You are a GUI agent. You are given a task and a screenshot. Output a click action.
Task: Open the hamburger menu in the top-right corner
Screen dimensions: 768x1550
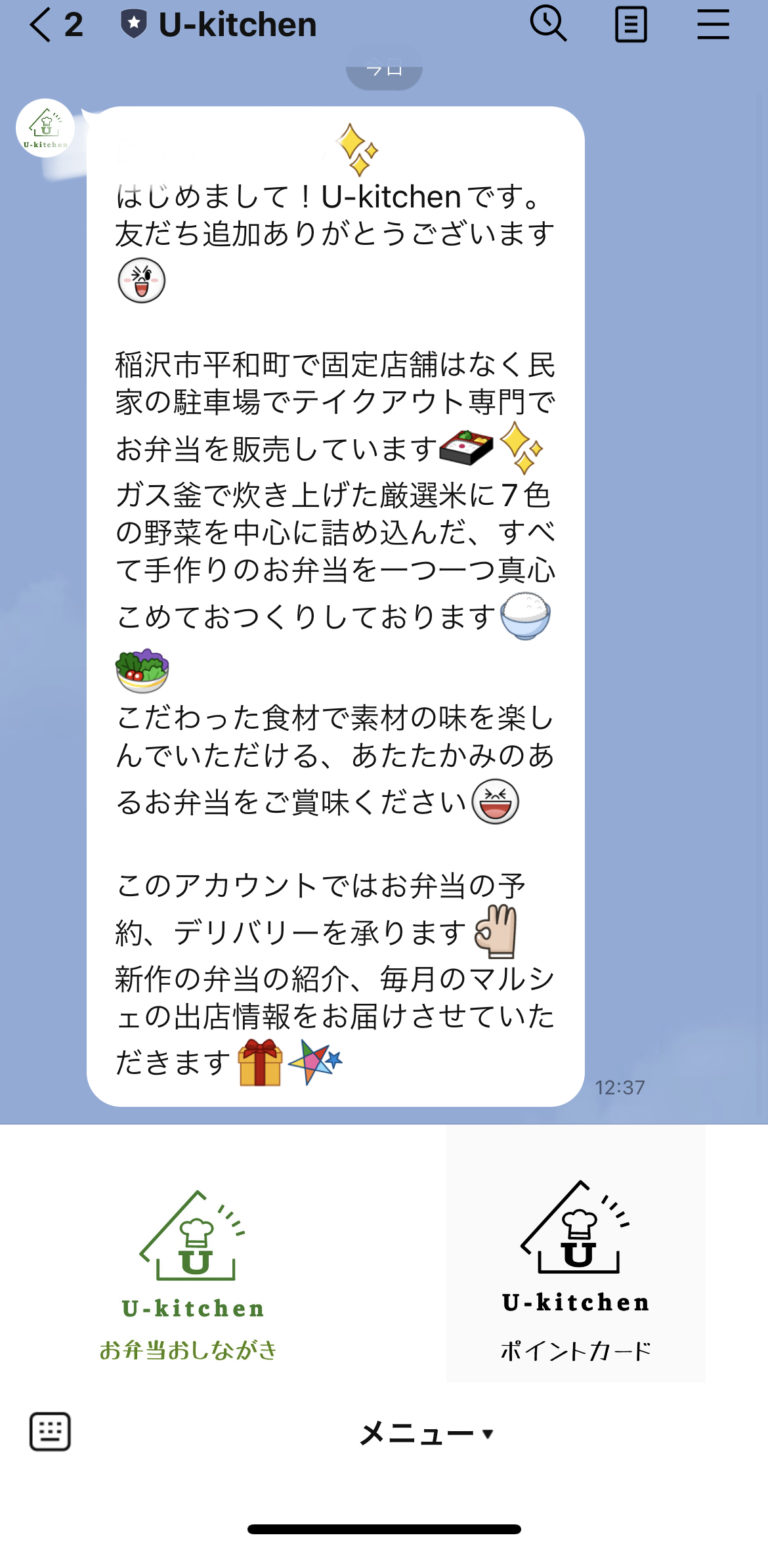tap(713, 25)
